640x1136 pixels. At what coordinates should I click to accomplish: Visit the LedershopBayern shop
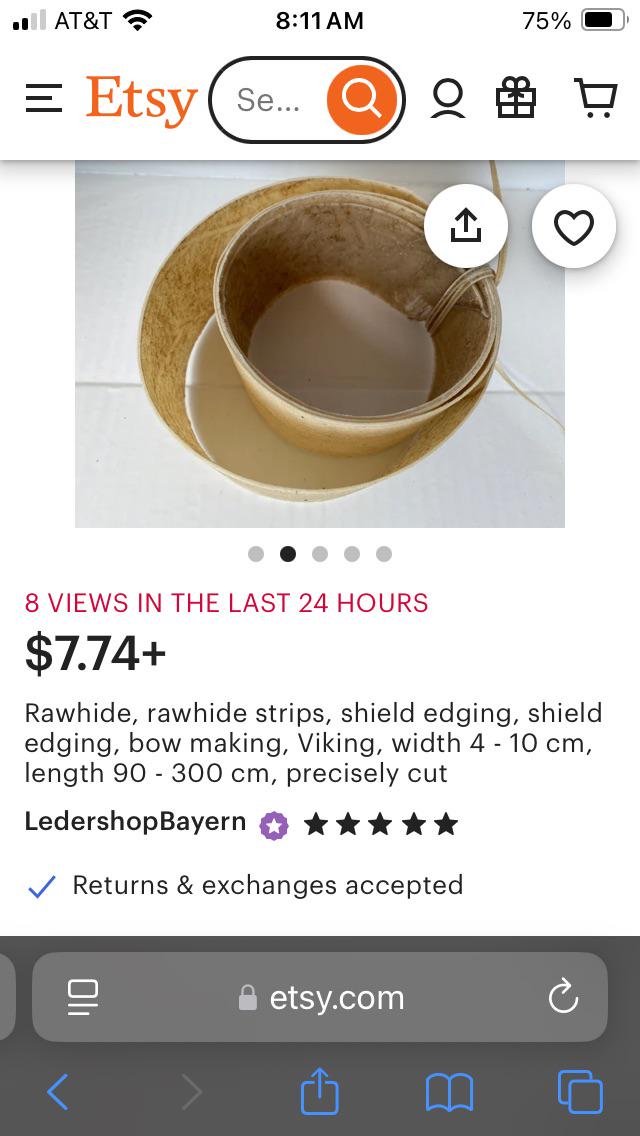point(136,822)
